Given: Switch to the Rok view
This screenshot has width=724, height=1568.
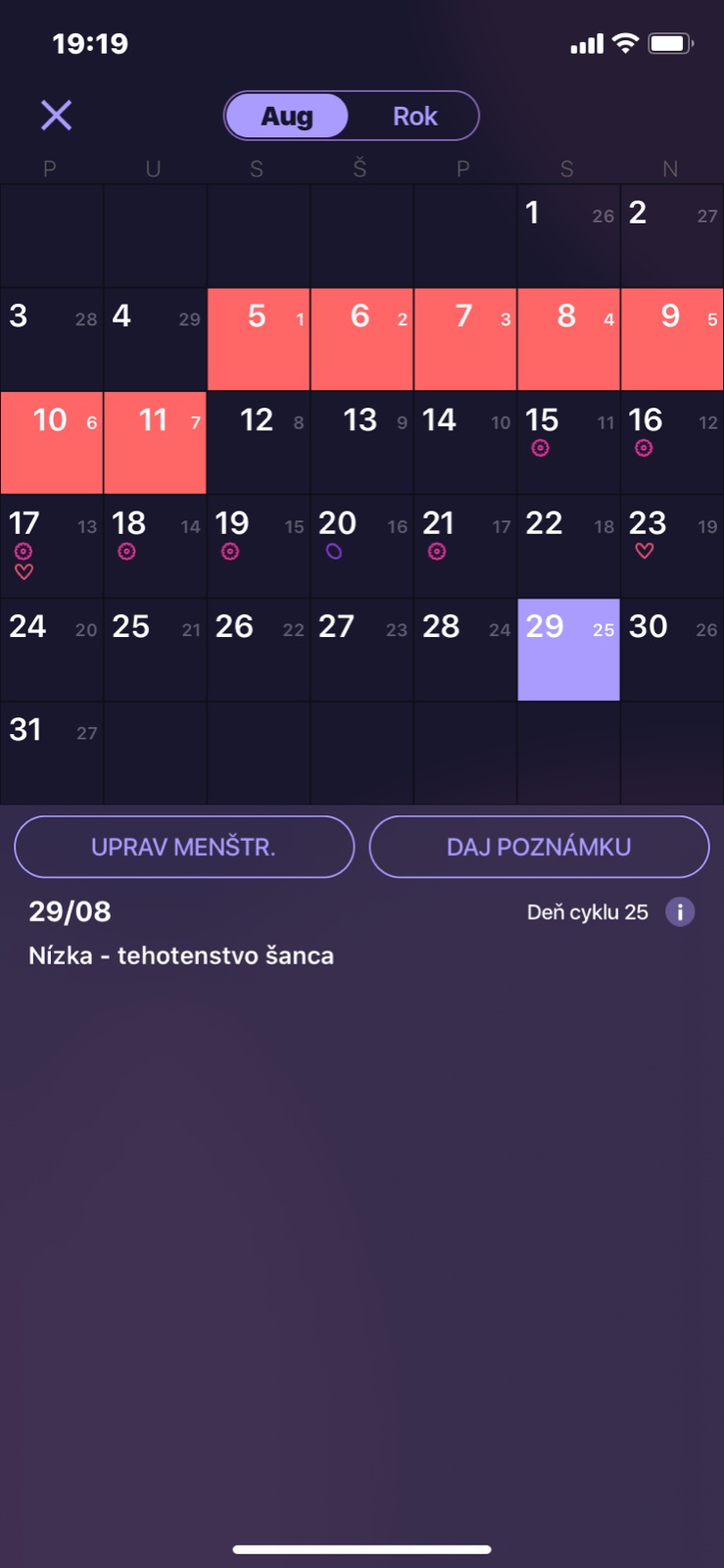Looking at the screenshot, I should tap(414, 117).
